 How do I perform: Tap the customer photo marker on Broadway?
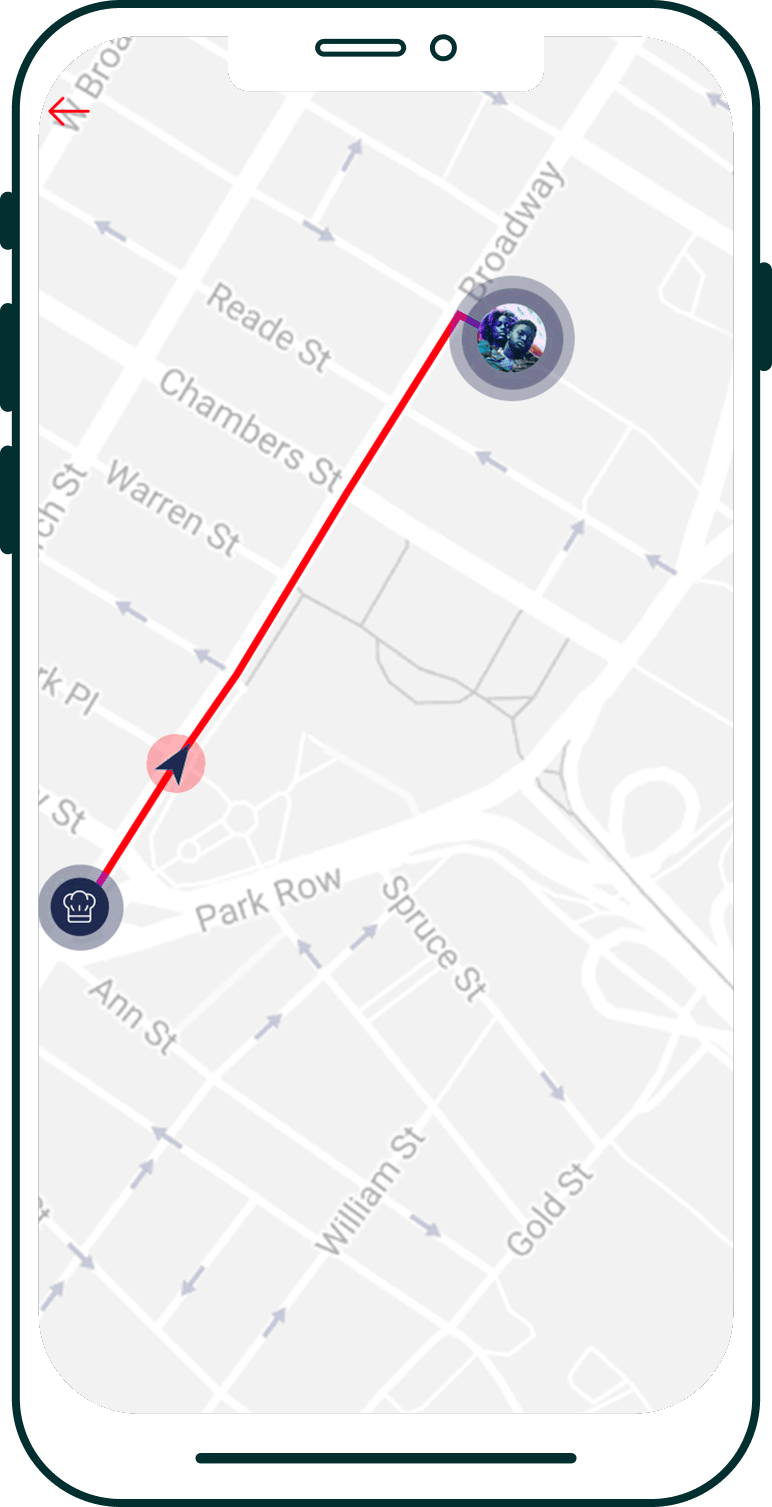point(511,339)
